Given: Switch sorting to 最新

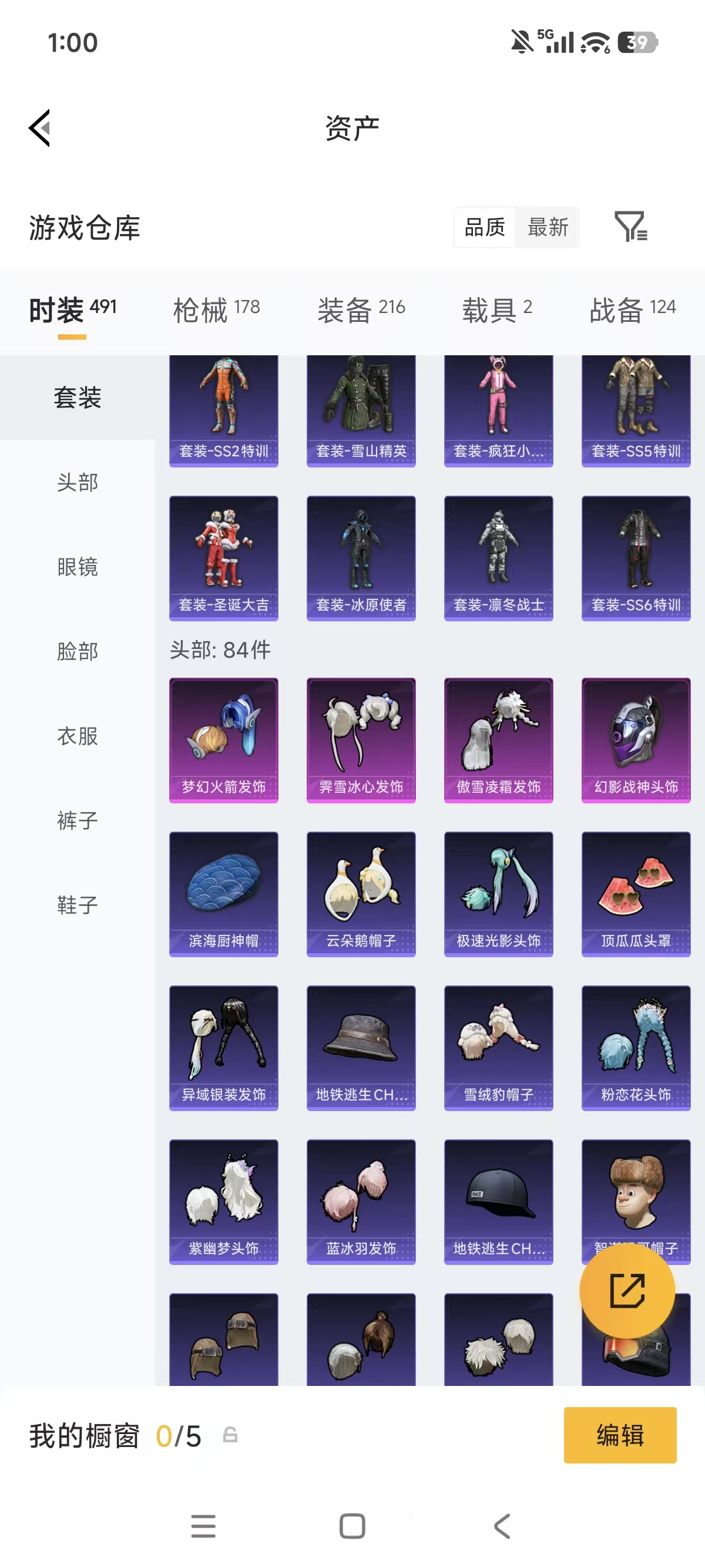Looking at the screenshot, I should click(548, 228).
